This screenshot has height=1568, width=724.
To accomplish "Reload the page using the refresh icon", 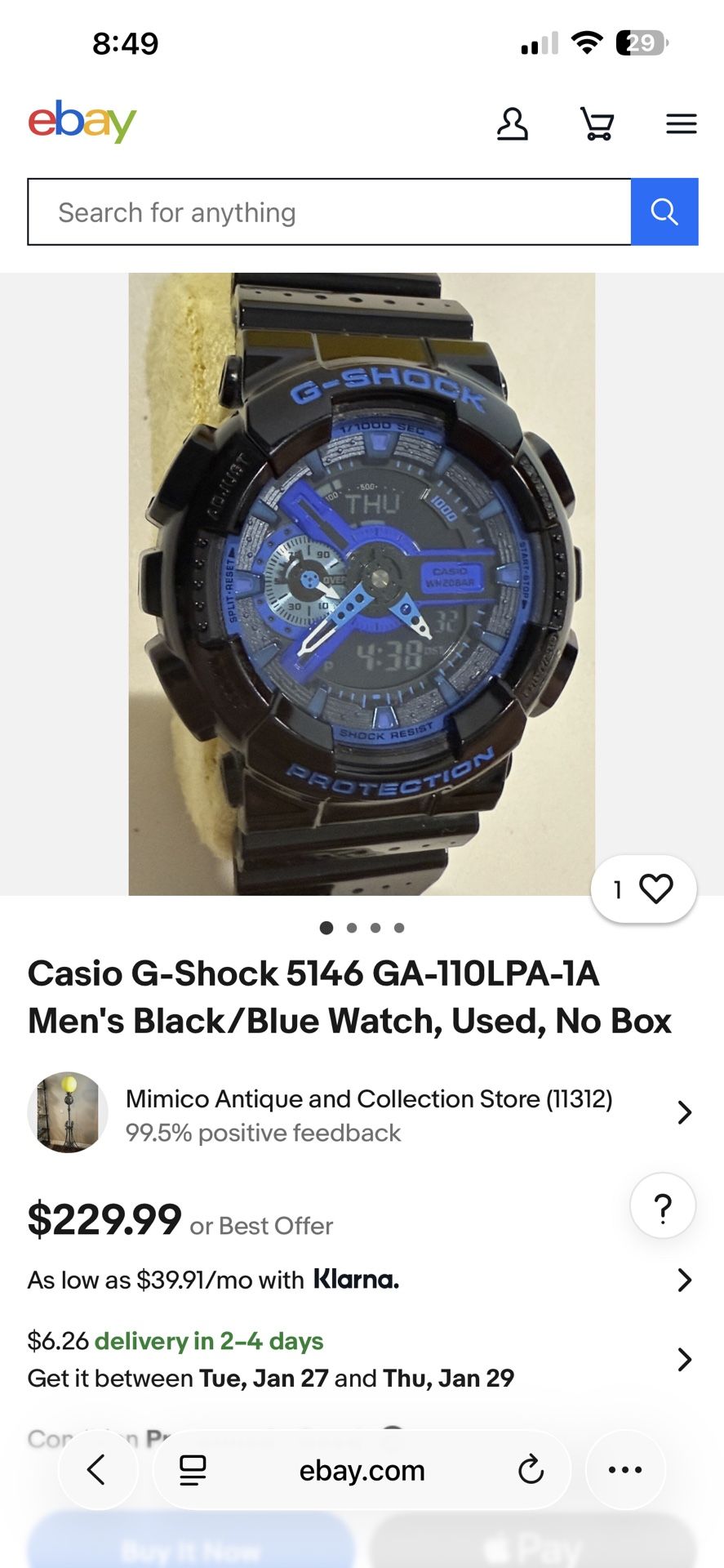I will (532, 1469).
